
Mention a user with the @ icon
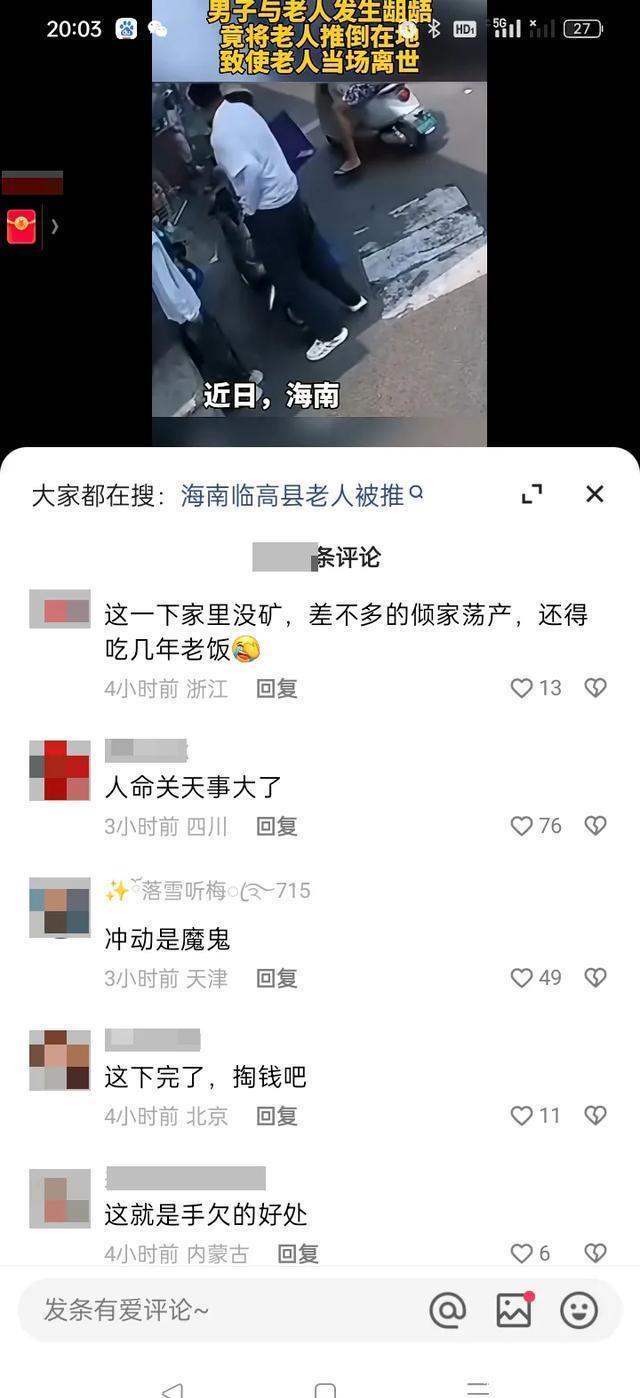[447, 1310]
